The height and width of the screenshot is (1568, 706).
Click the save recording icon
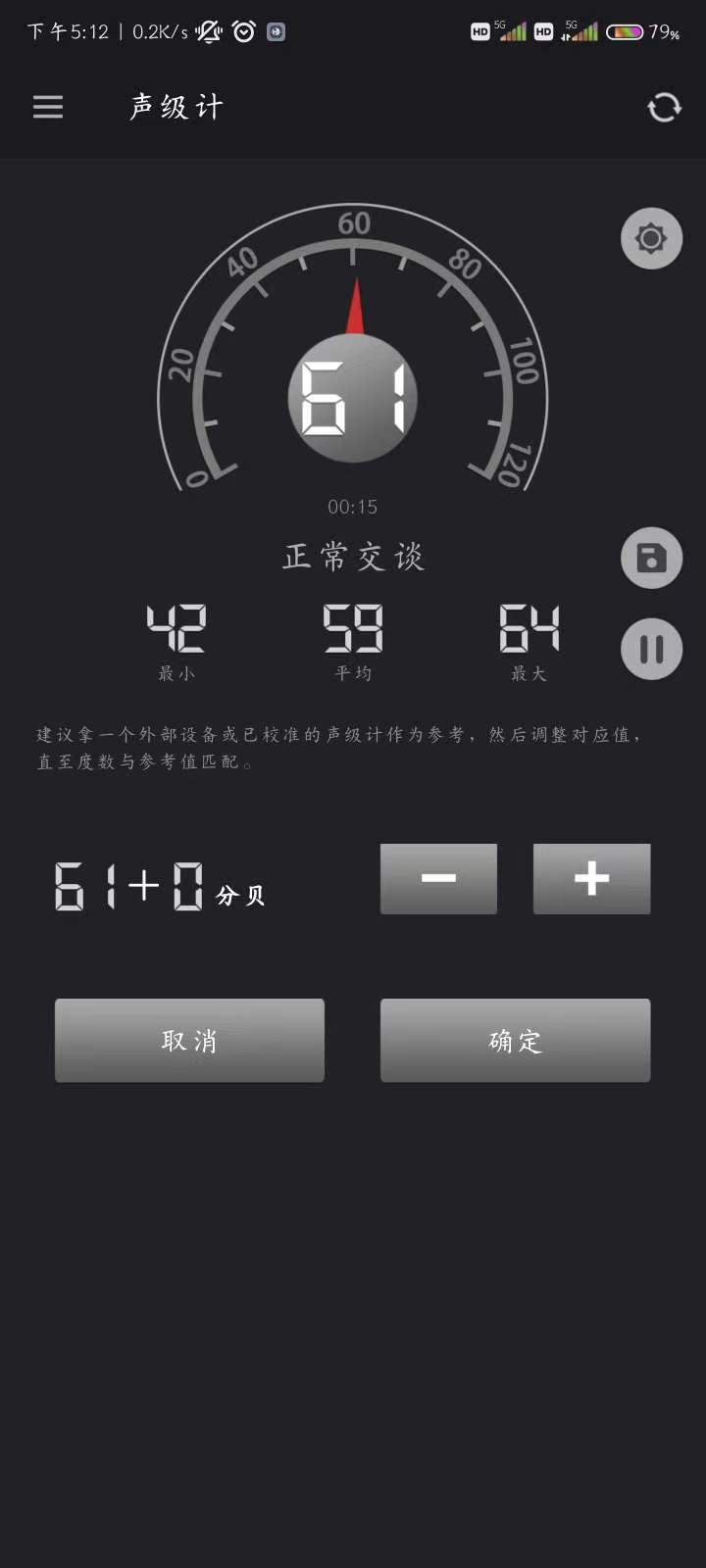650,557
